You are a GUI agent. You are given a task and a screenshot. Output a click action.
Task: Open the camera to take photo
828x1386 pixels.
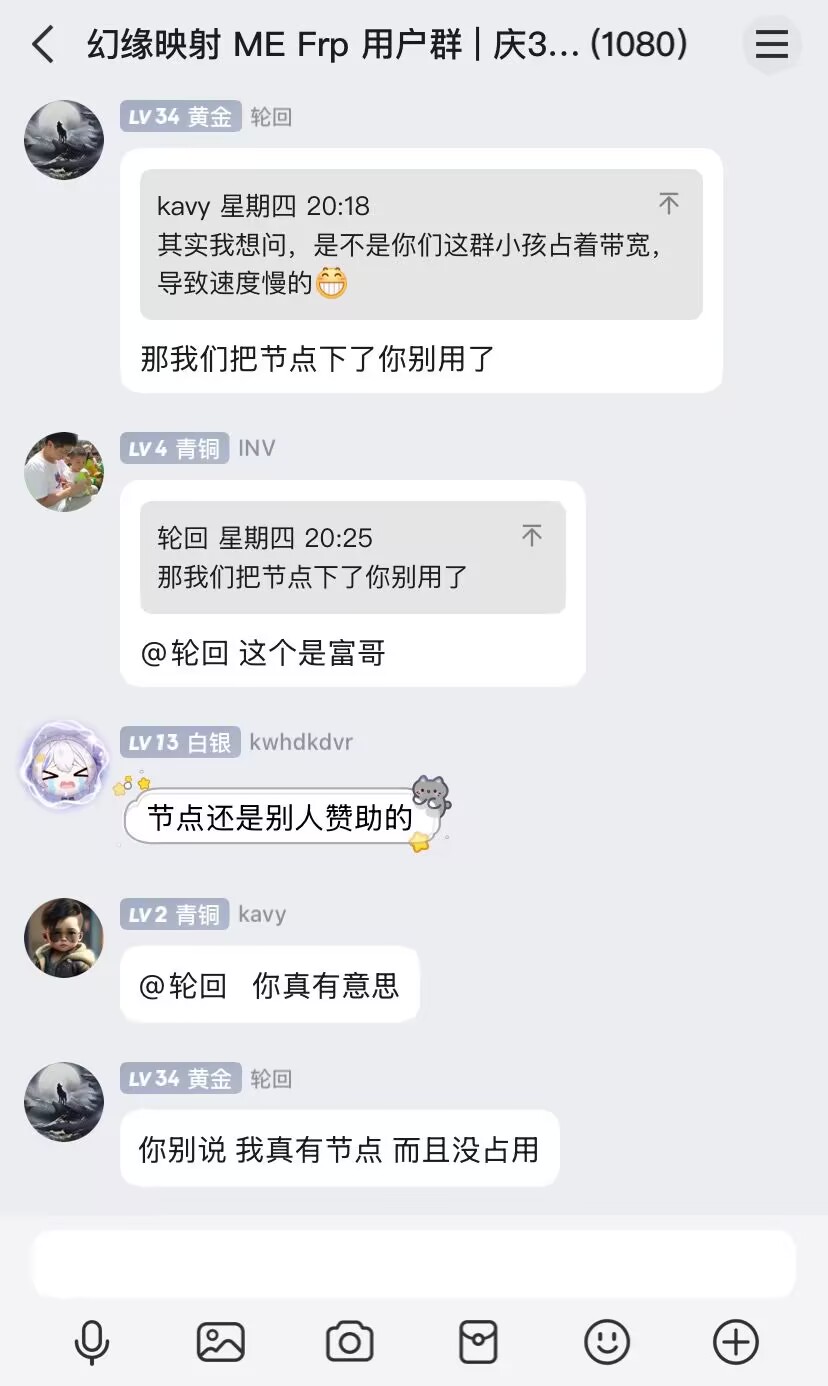[x=349, y=1342]
